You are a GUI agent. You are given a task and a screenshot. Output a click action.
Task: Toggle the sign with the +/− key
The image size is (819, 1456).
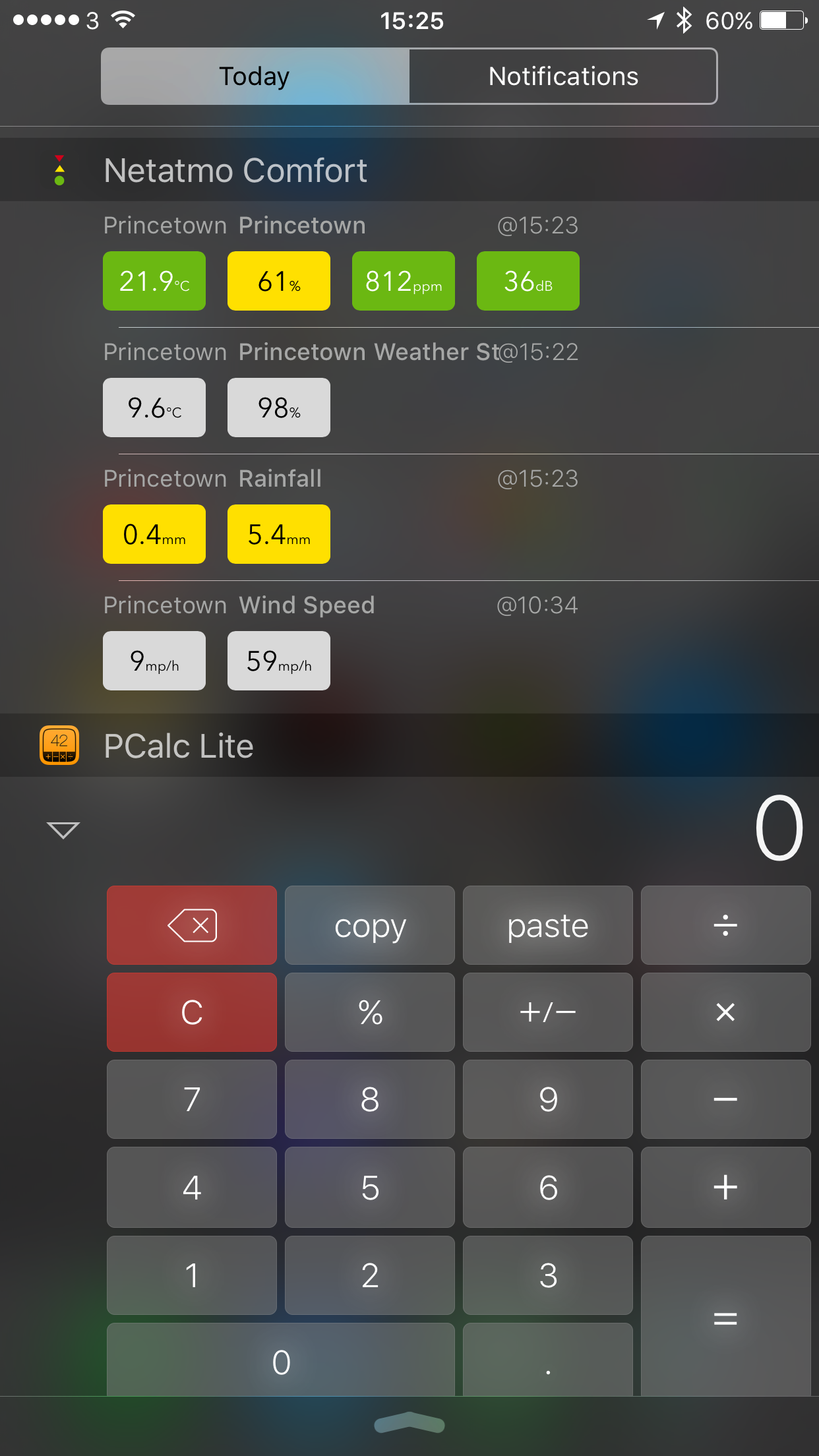pos(547,1012)
